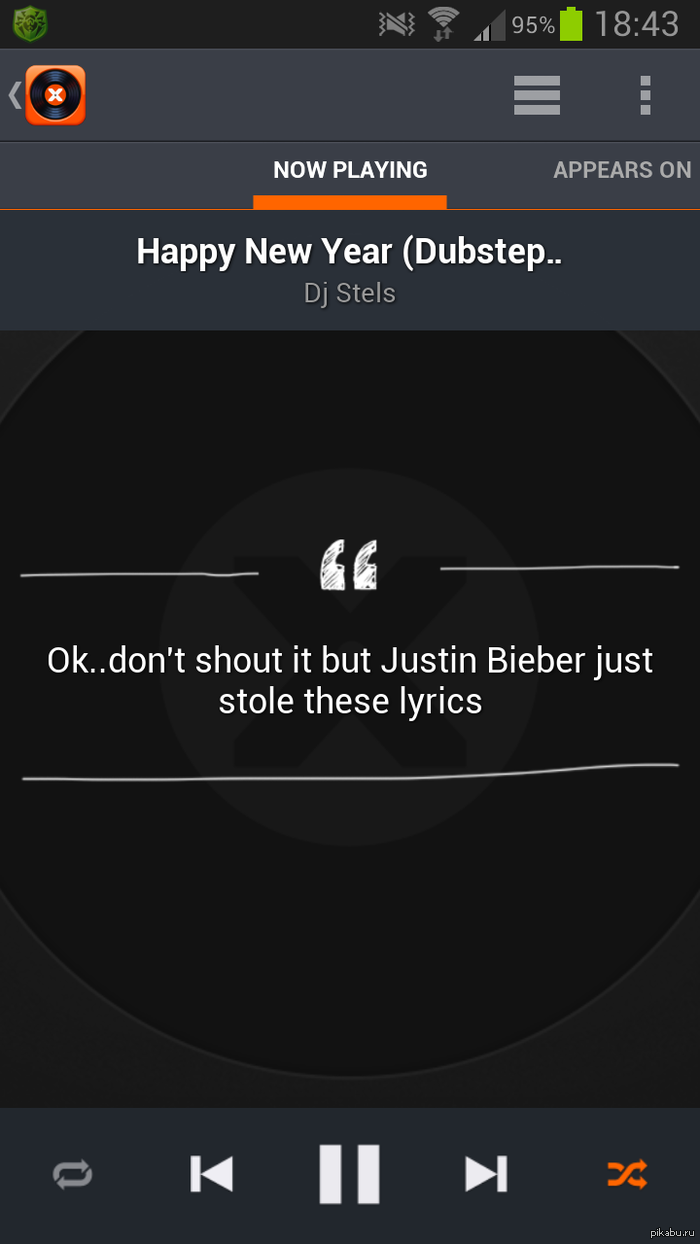Skip to the next track

click(x=486, y=1173)
